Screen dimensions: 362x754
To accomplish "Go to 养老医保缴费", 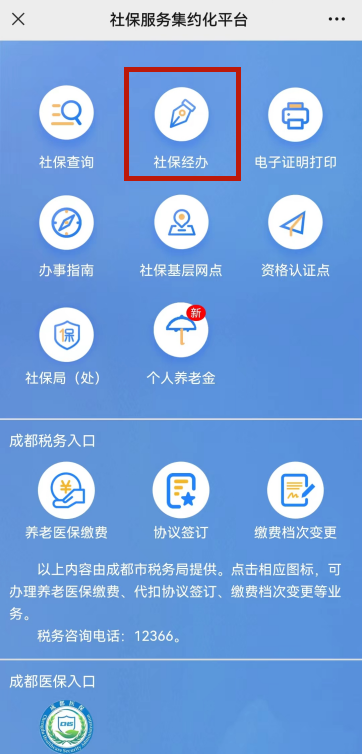I will 66,500.
